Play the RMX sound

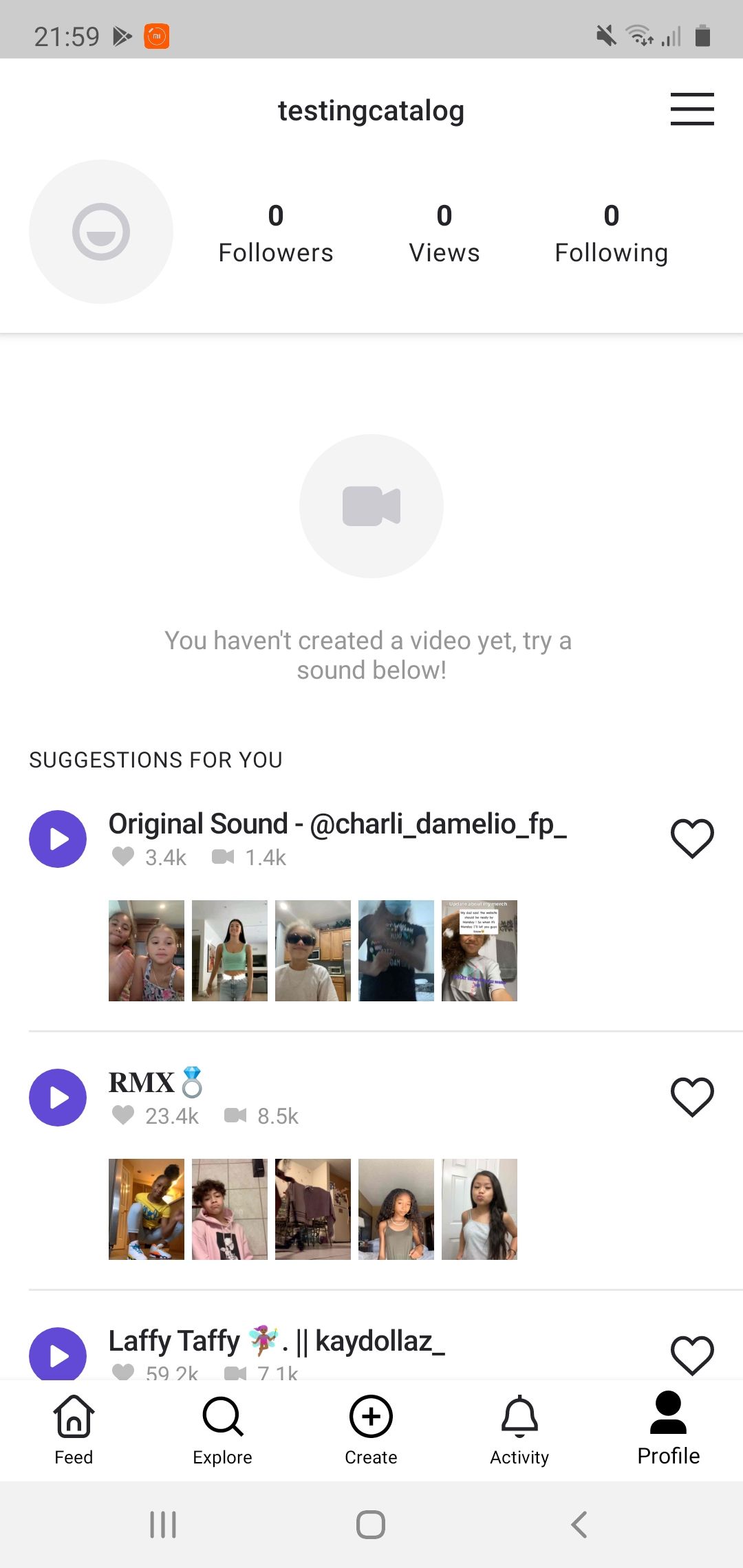tap(58, 1098)
